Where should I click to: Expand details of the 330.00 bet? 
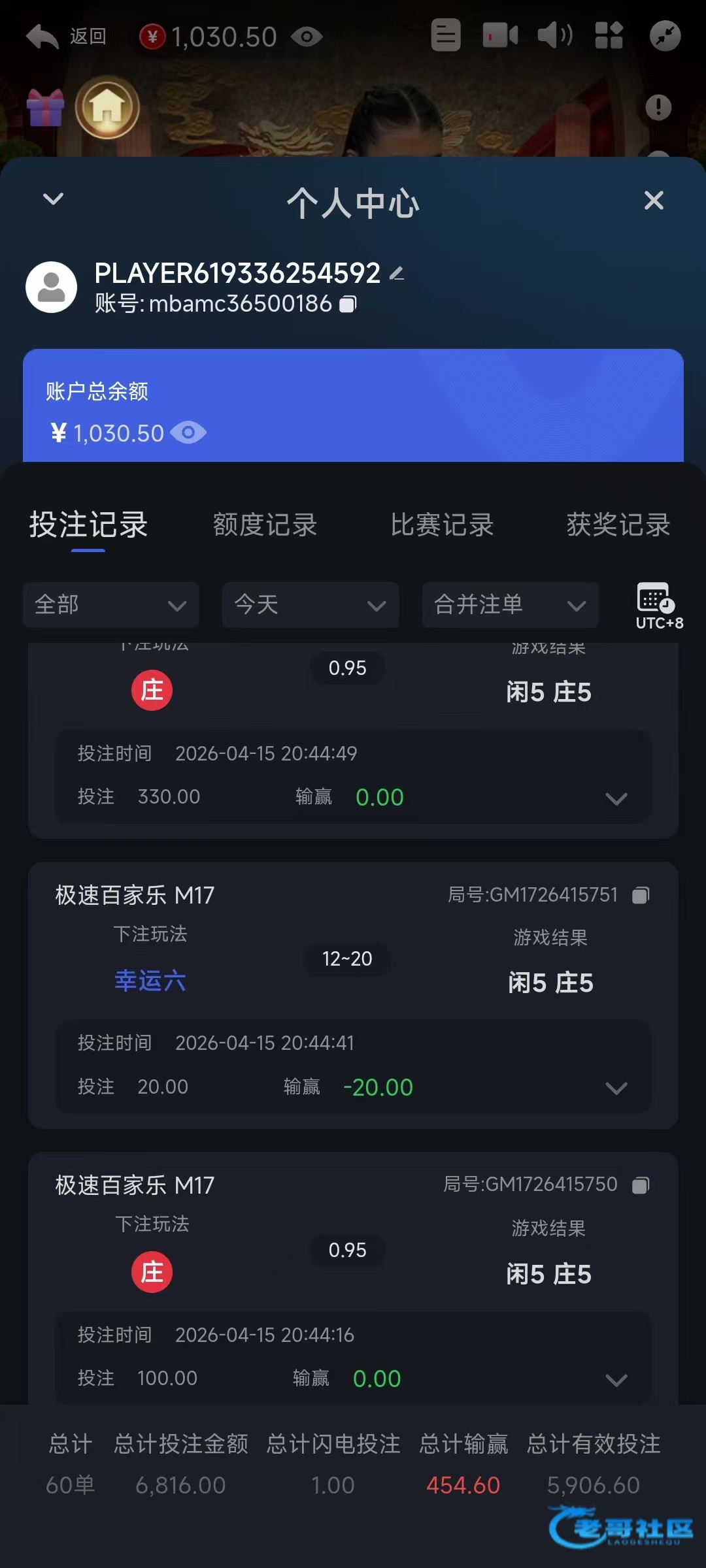(x=616, y=798)
